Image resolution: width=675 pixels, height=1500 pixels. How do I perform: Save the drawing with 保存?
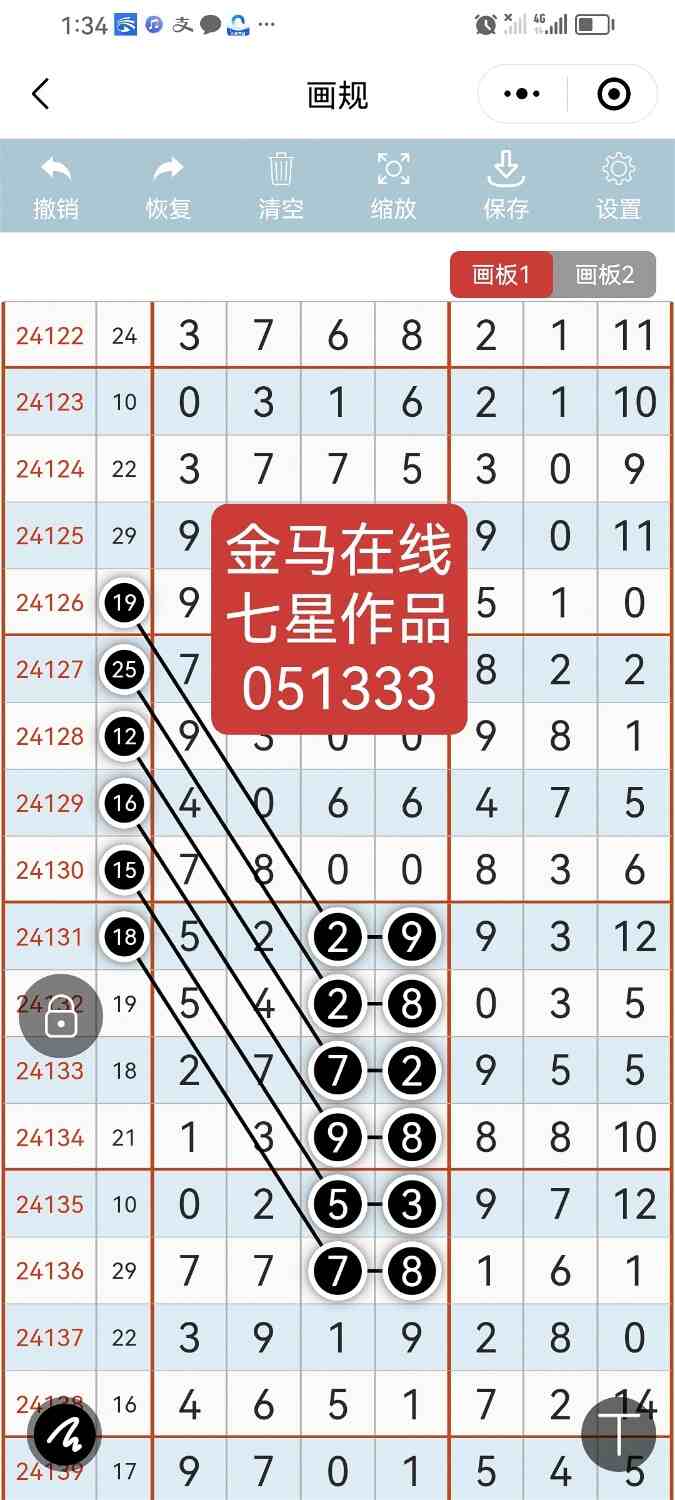(506, 186)
